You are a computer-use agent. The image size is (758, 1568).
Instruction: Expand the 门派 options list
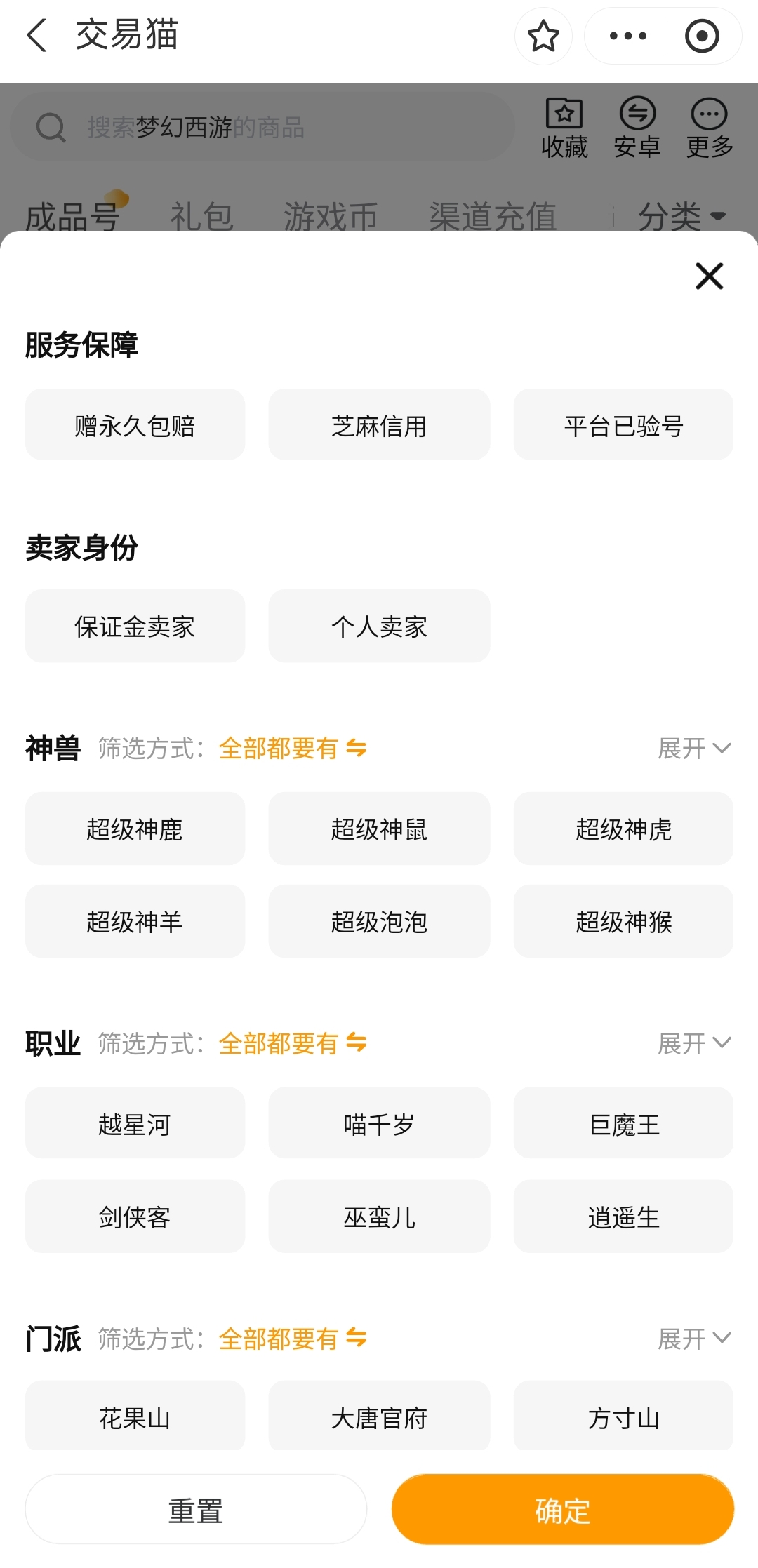click(x=693, y=1339)
